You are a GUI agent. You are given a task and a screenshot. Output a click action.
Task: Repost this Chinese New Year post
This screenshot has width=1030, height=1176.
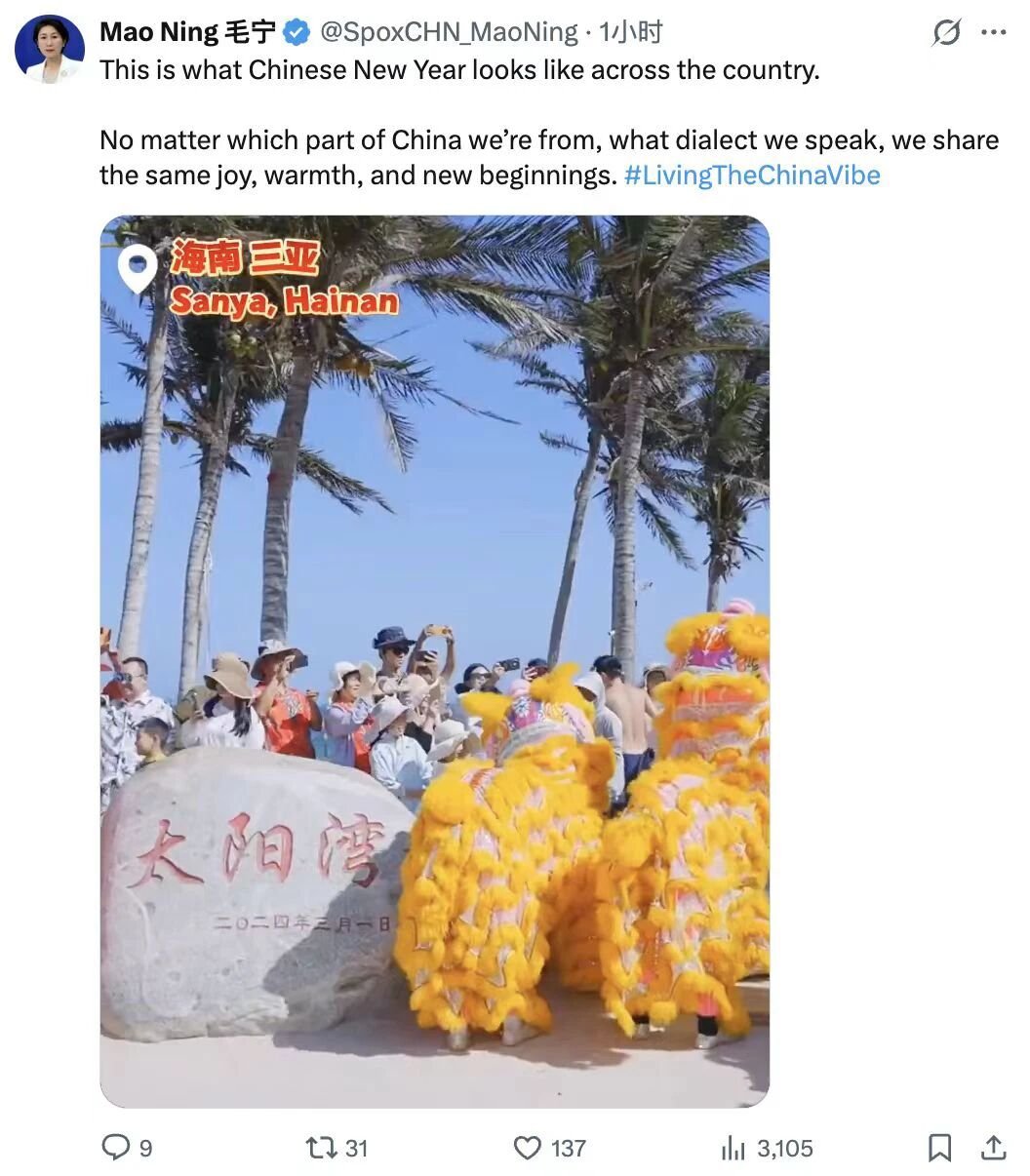[320, 1148]
